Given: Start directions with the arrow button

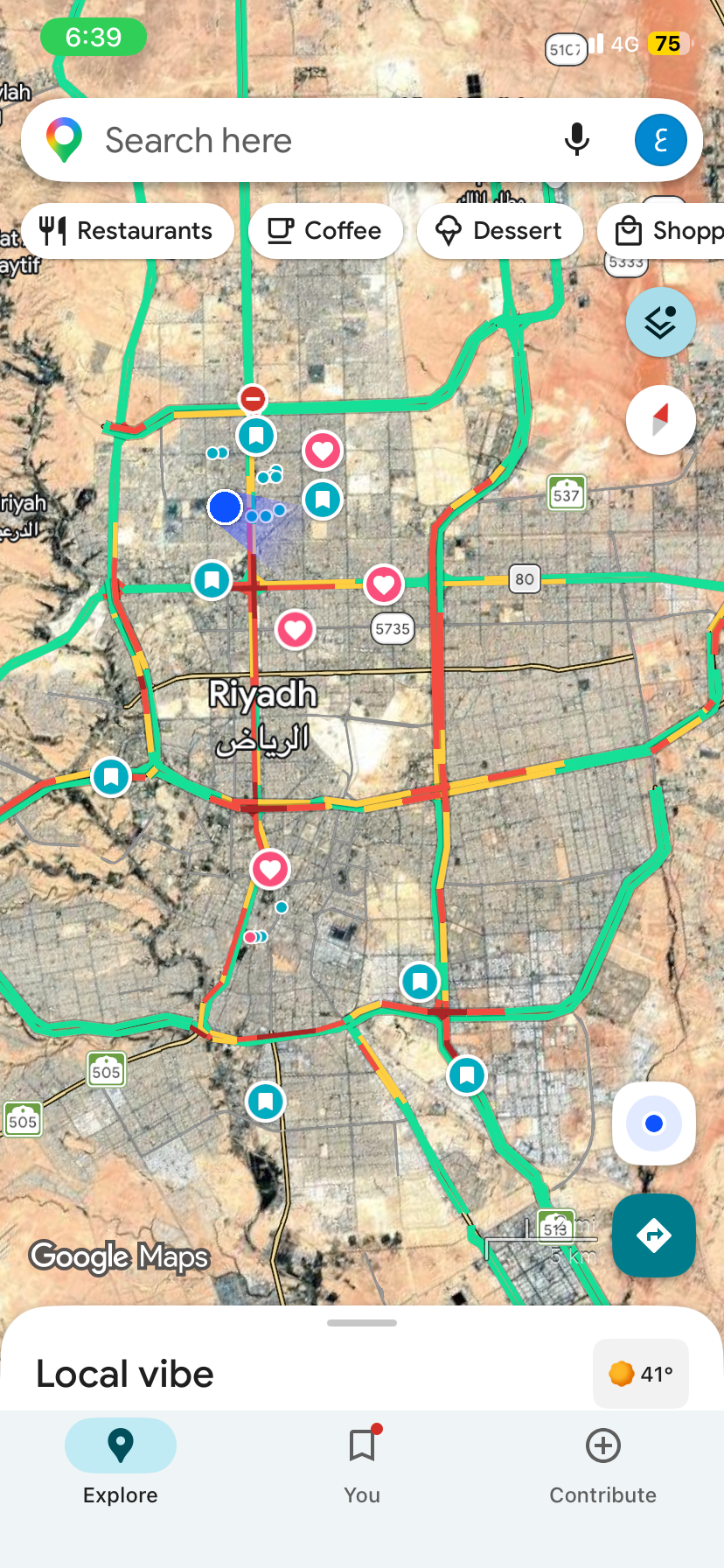Looking at the screenshot, I should [x=654, y=1235].
